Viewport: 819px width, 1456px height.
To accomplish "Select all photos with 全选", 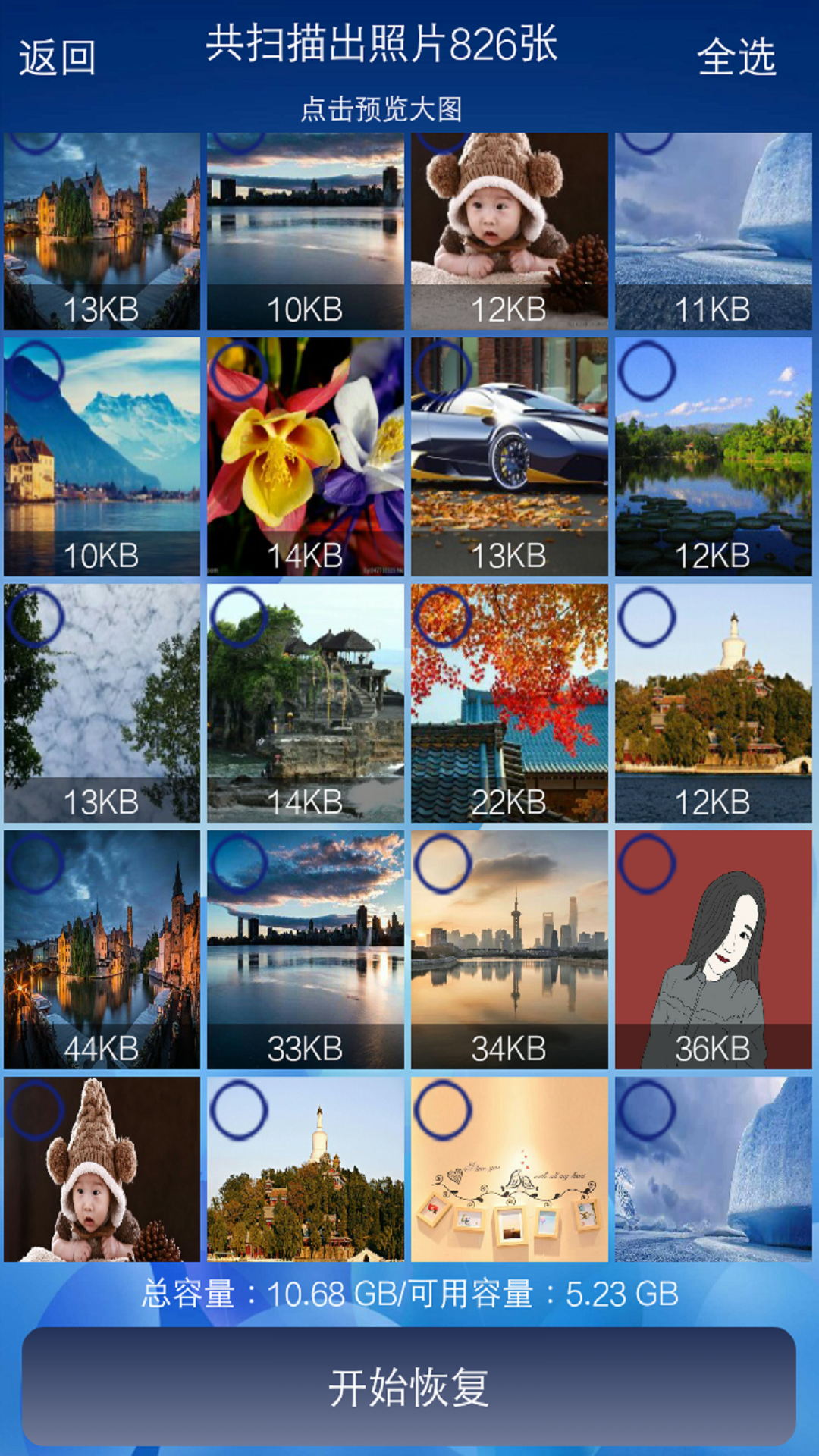I will point(736,58).
